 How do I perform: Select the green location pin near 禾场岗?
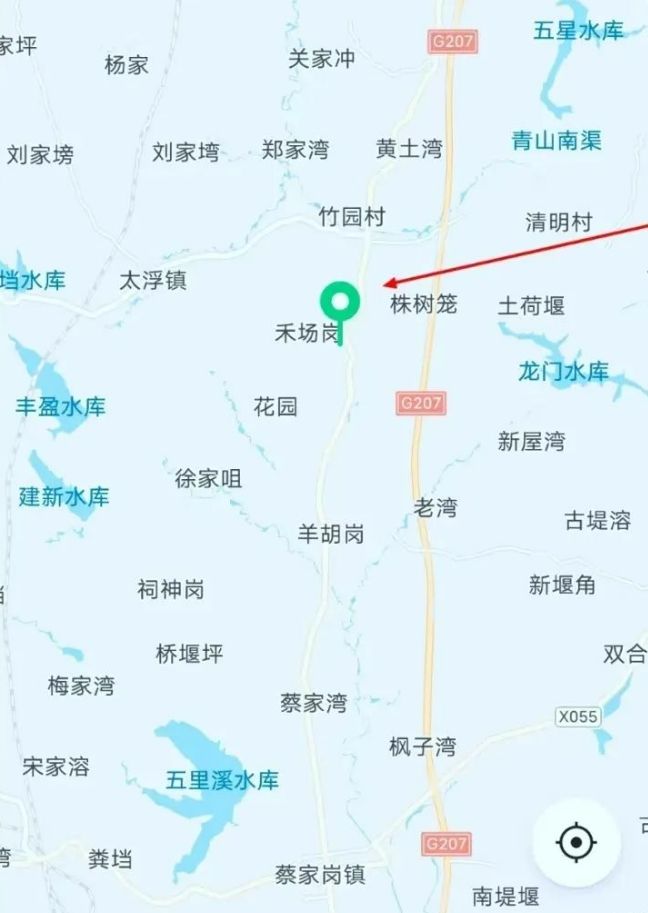(341, 302)
